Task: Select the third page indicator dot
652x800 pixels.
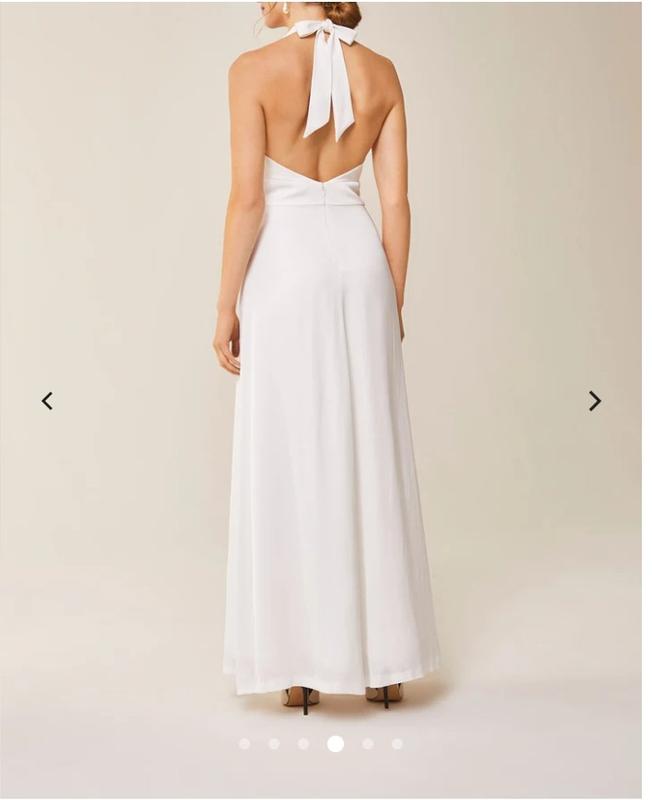Action: tap(303, 744)
